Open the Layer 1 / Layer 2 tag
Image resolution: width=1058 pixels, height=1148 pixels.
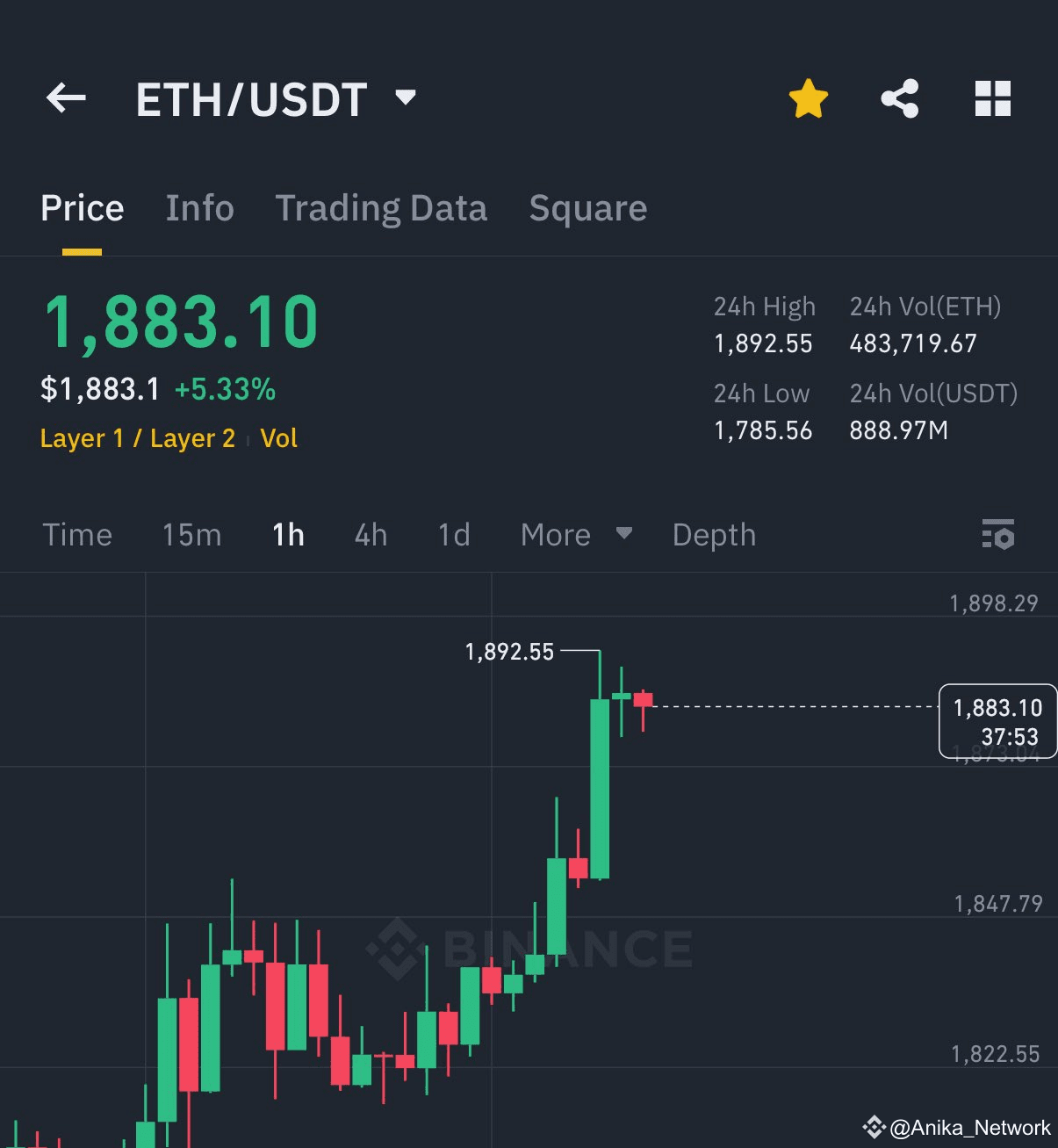click(x=138, y=438)
